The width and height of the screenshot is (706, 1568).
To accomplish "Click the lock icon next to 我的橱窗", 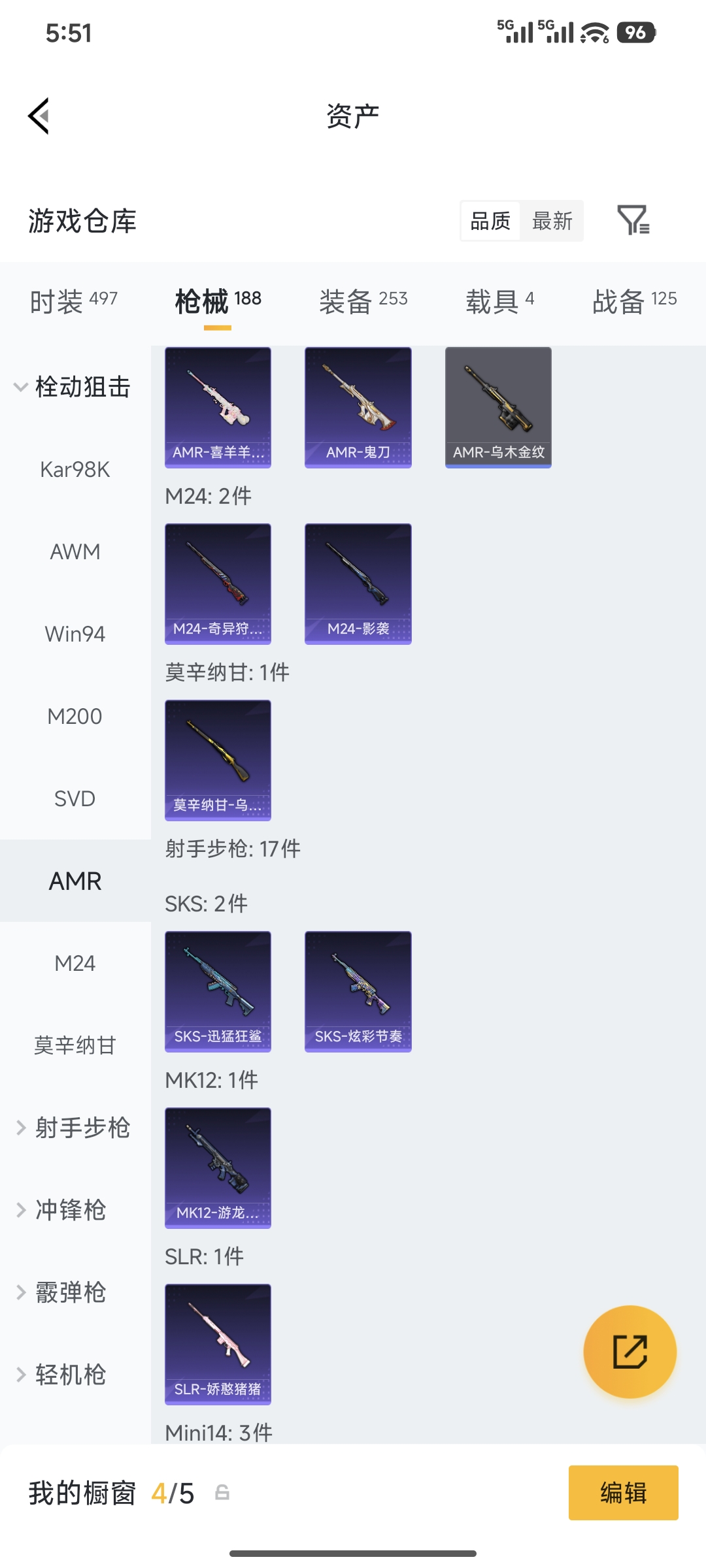I will coord(221,1493).
